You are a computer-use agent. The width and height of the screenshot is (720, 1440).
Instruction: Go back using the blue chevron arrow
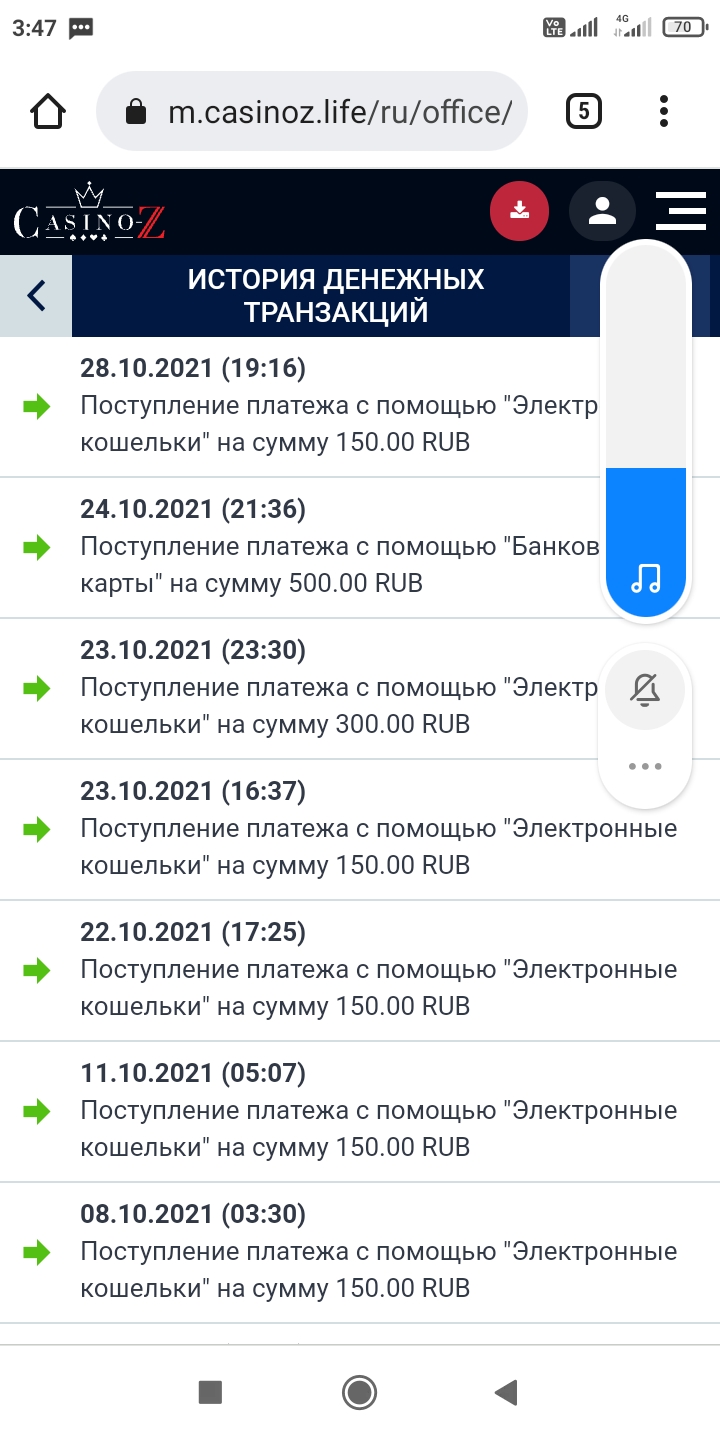coord(37,296)
